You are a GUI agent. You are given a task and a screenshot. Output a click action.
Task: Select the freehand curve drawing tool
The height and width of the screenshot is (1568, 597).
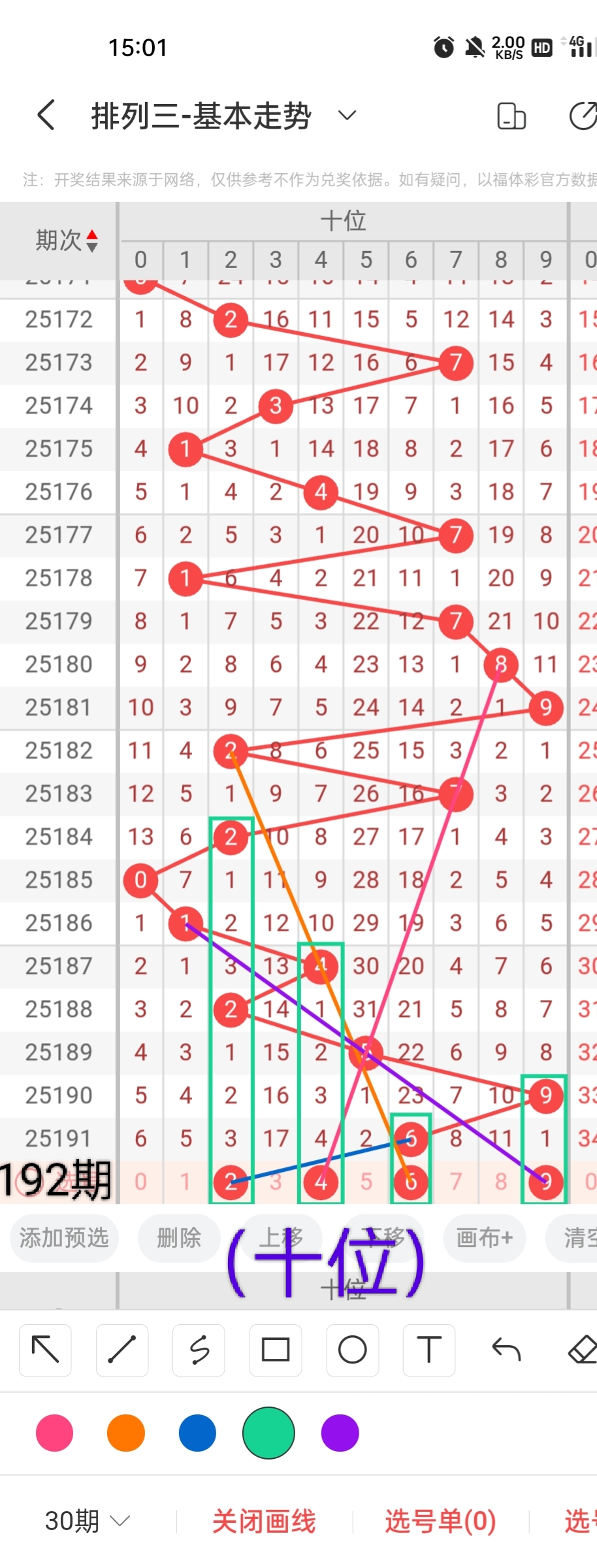tap(199, 1350)
